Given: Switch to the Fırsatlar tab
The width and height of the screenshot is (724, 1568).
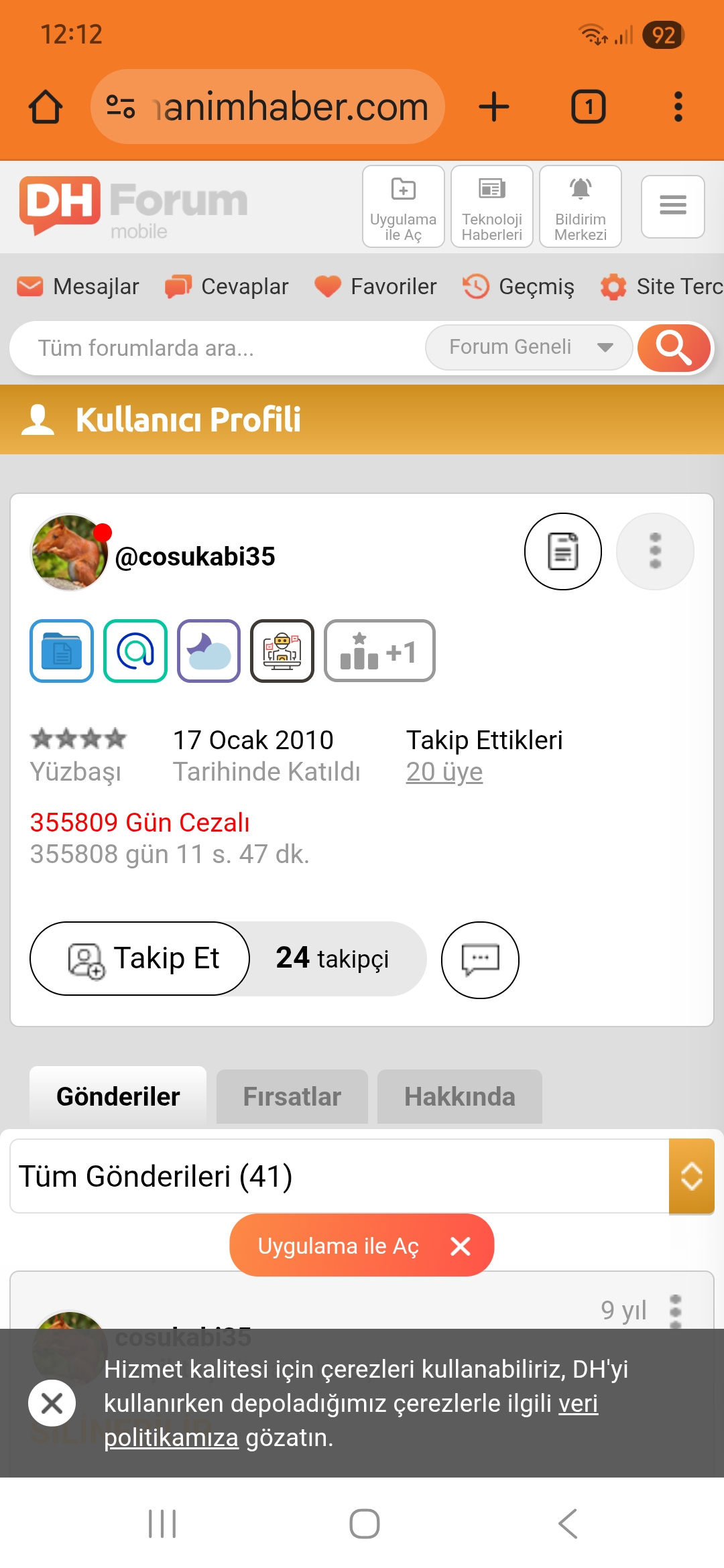Looking at the screenshot, I should 292,1097.
